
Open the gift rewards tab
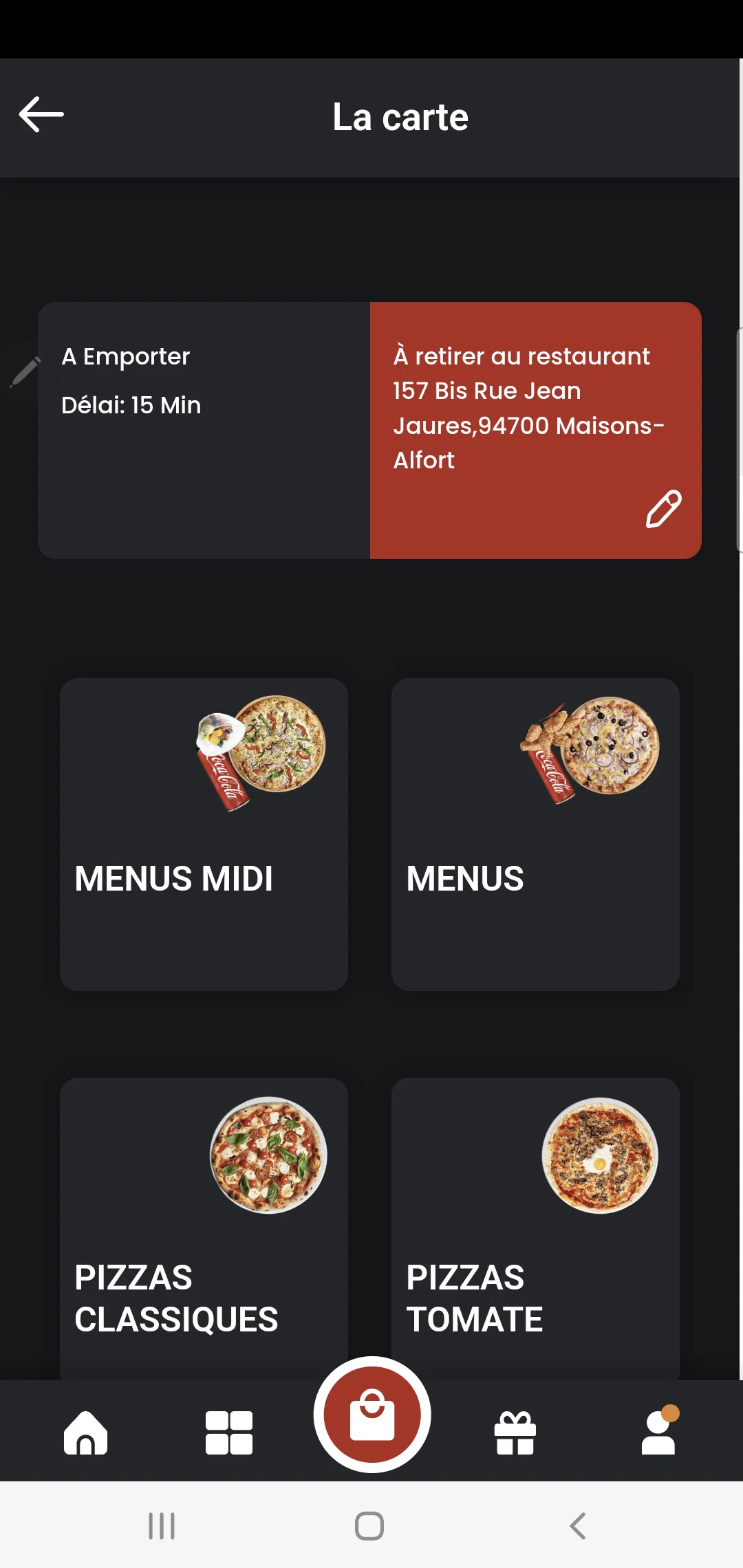pyautogui.click(x=515, y=1433)
